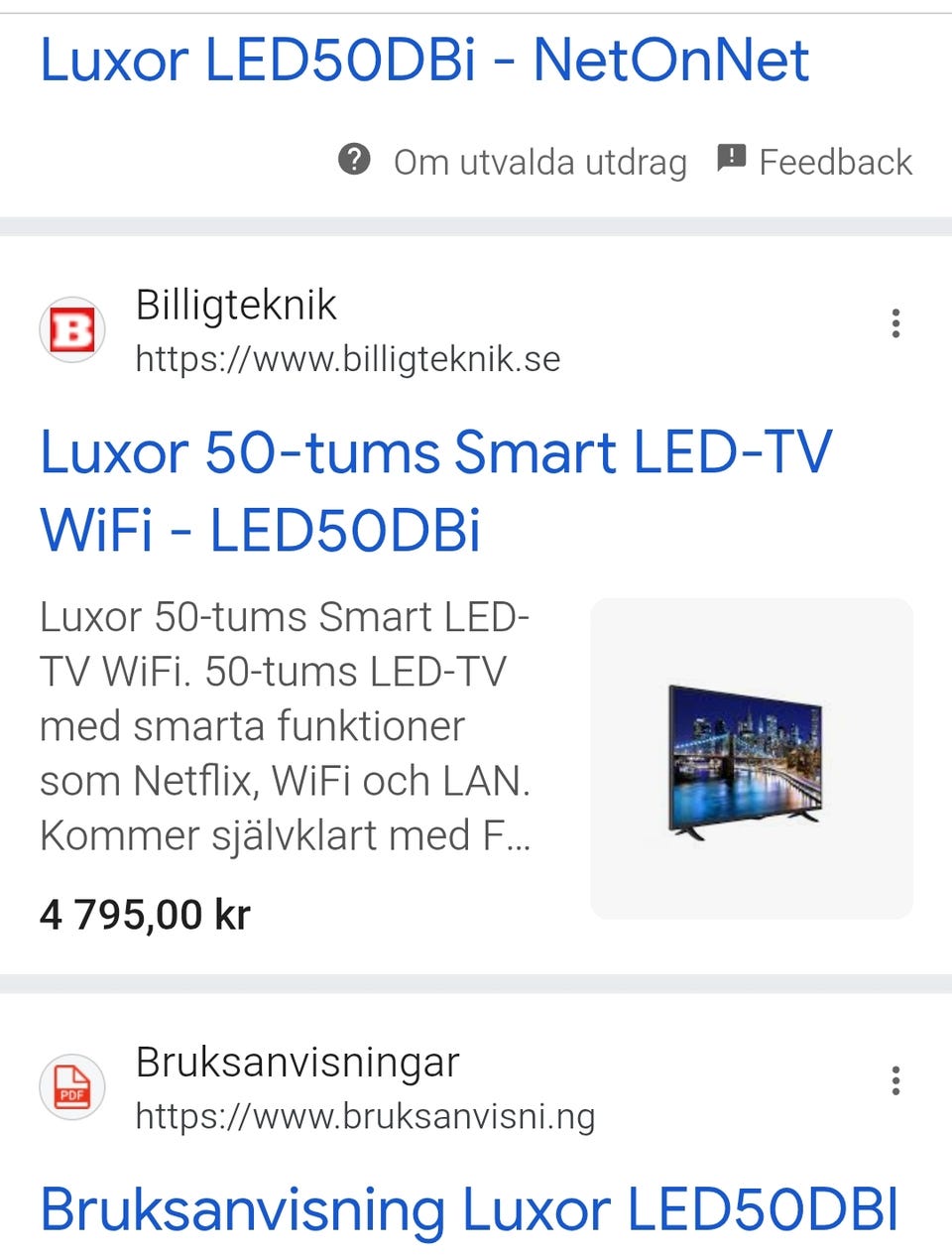Open the overflow menu for the Bruksanvisningar result
Screen dimensions: 952x1259
coord(895,1080)
